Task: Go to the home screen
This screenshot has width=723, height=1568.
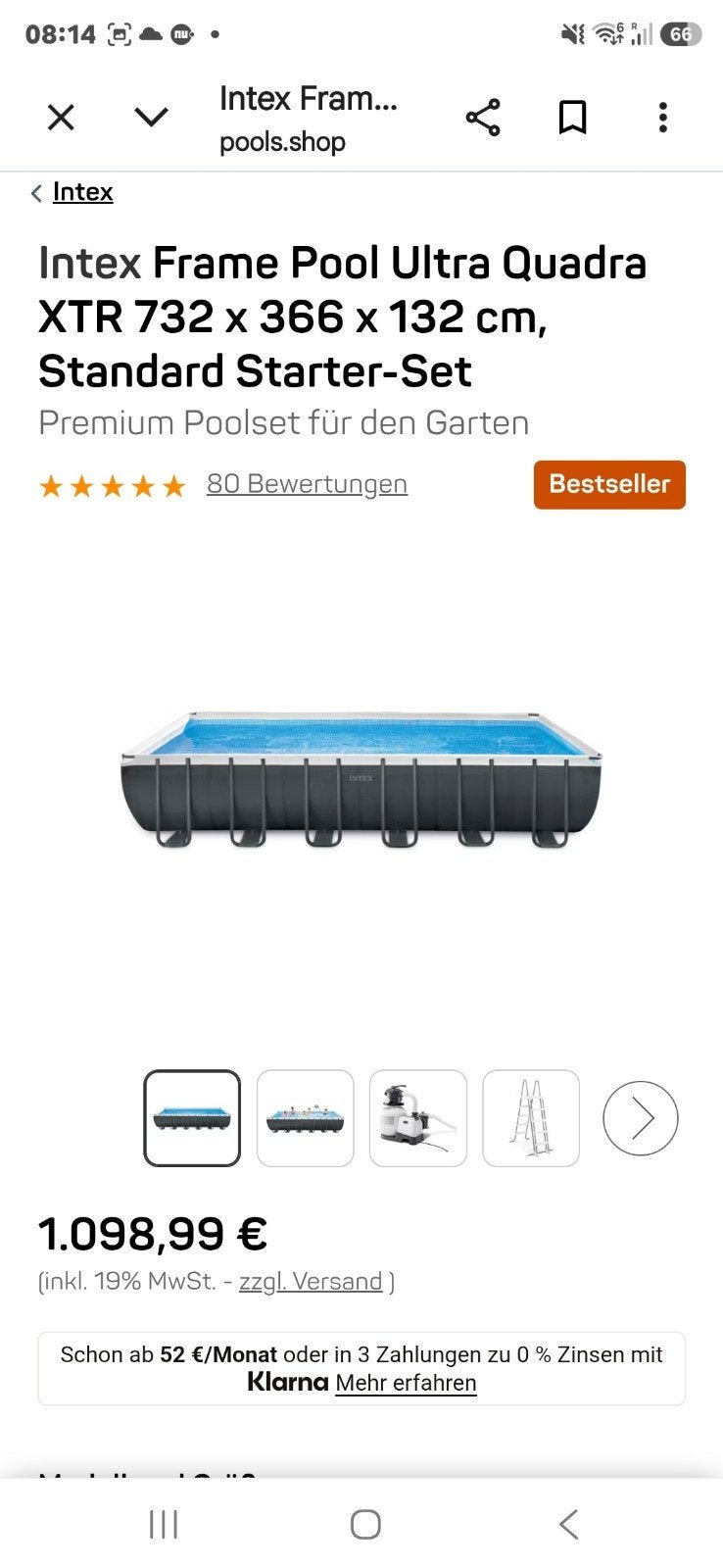Action: pyautogui.click(x=365, y=1524)
